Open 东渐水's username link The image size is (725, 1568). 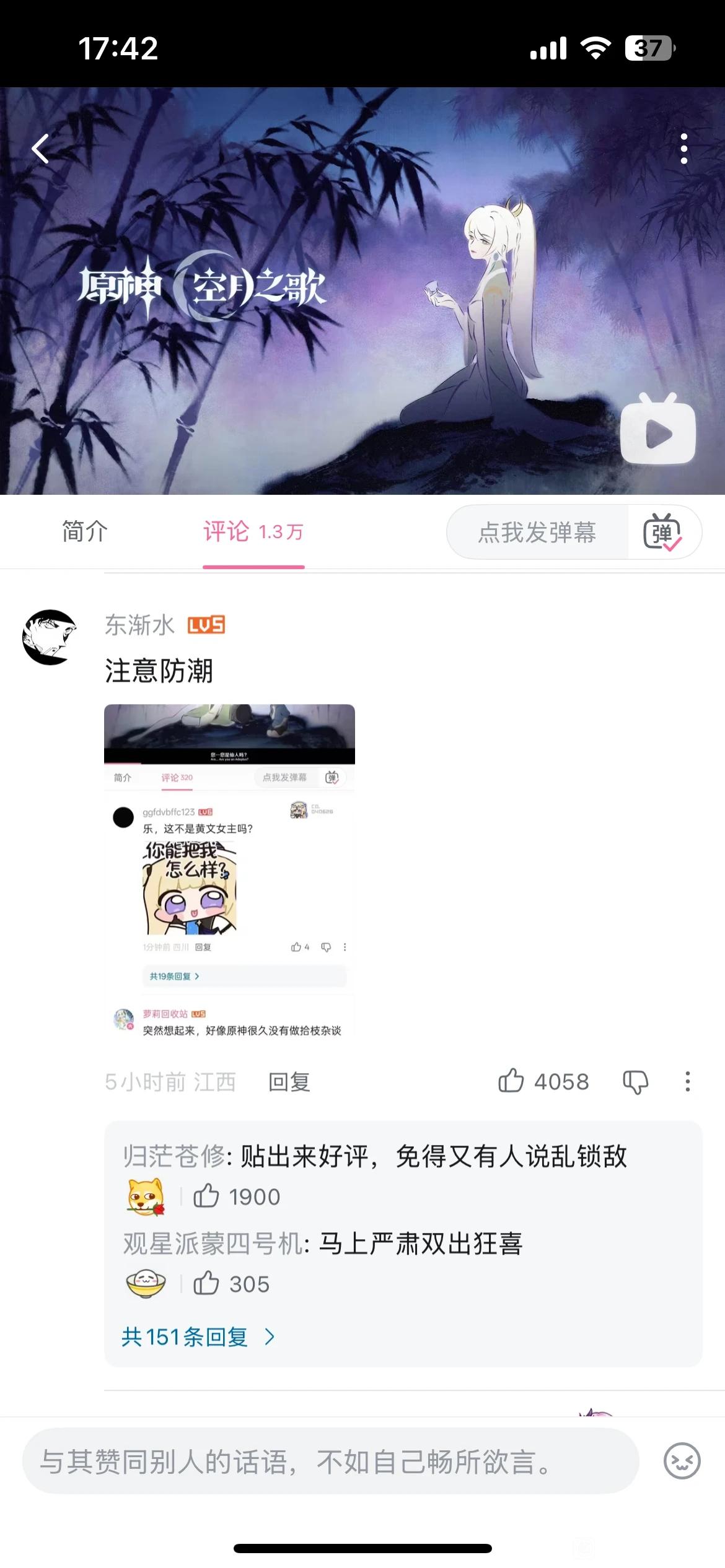click(140, 625)
